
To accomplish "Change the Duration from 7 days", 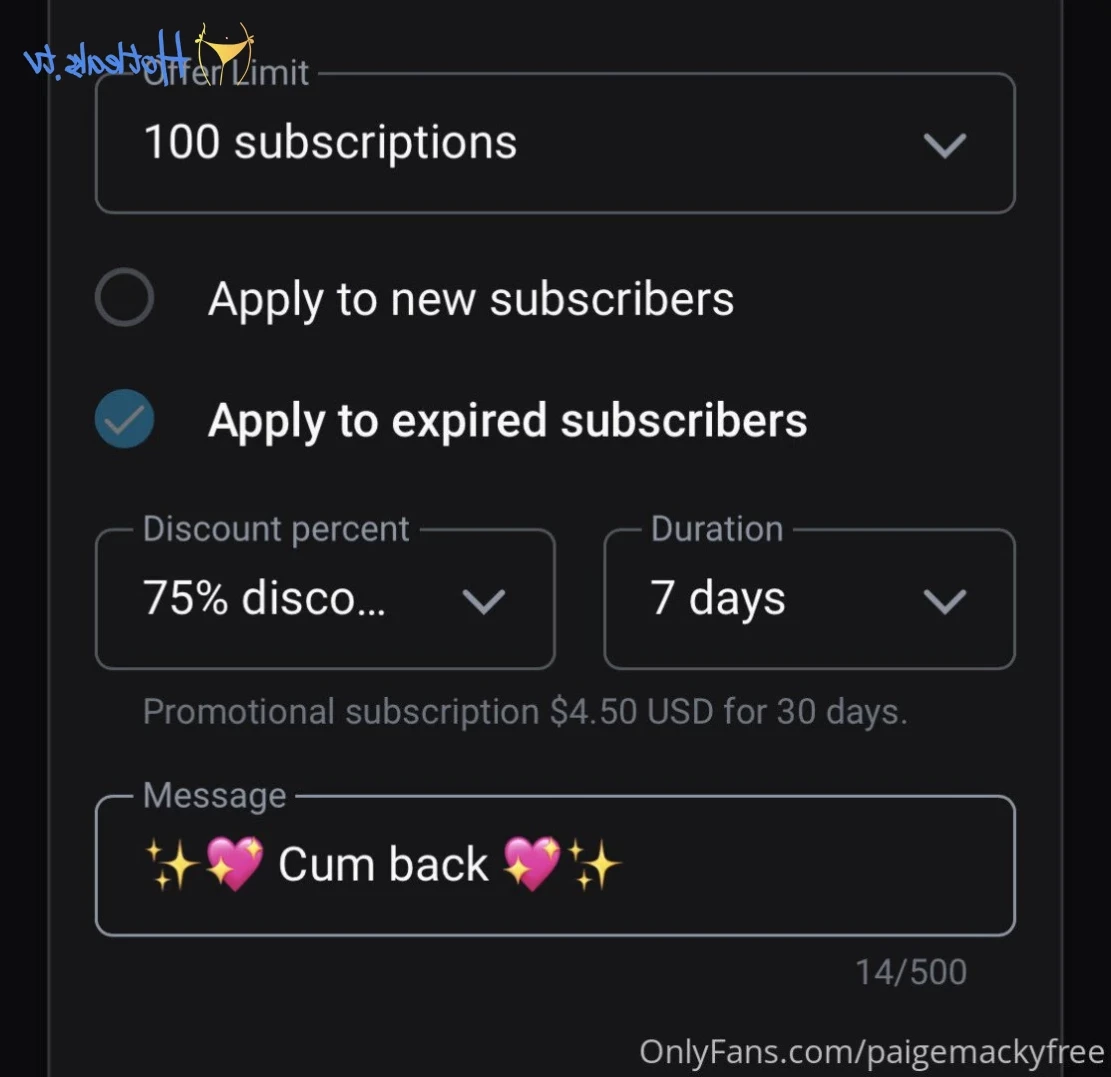I will tap(808, 600).
